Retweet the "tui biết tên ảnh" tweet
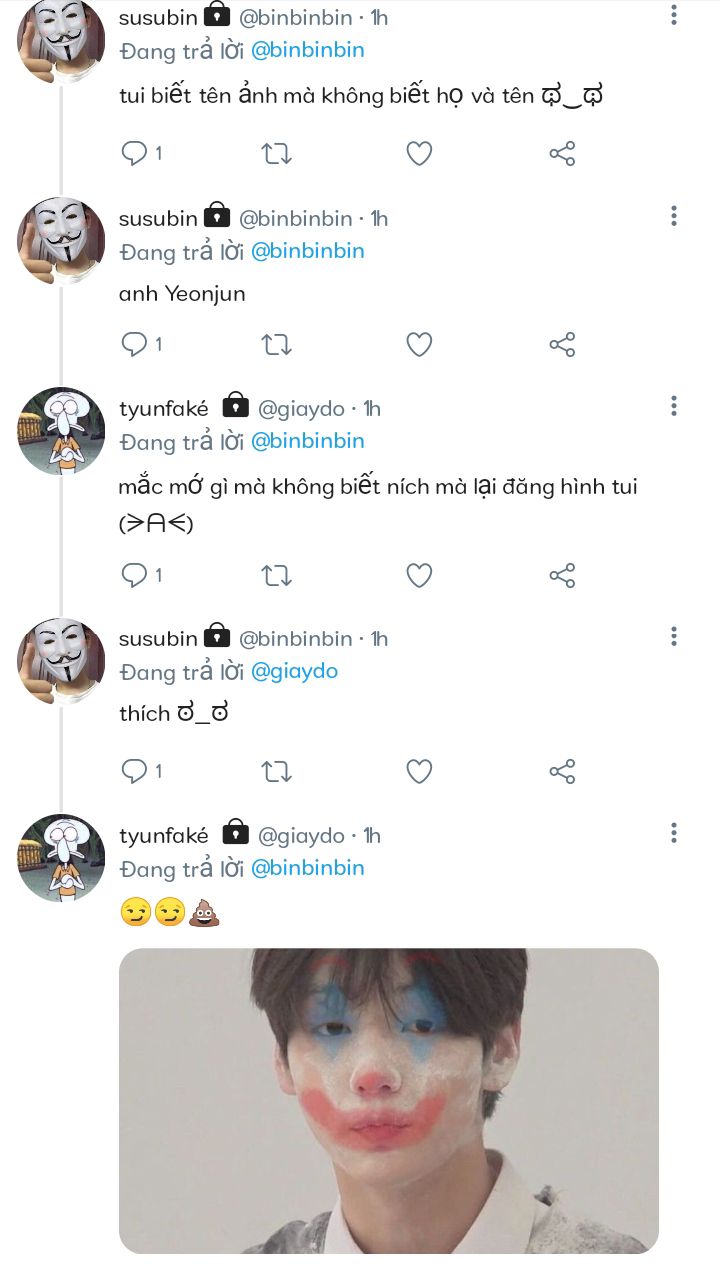720x1268 pixels. [276, 154]
